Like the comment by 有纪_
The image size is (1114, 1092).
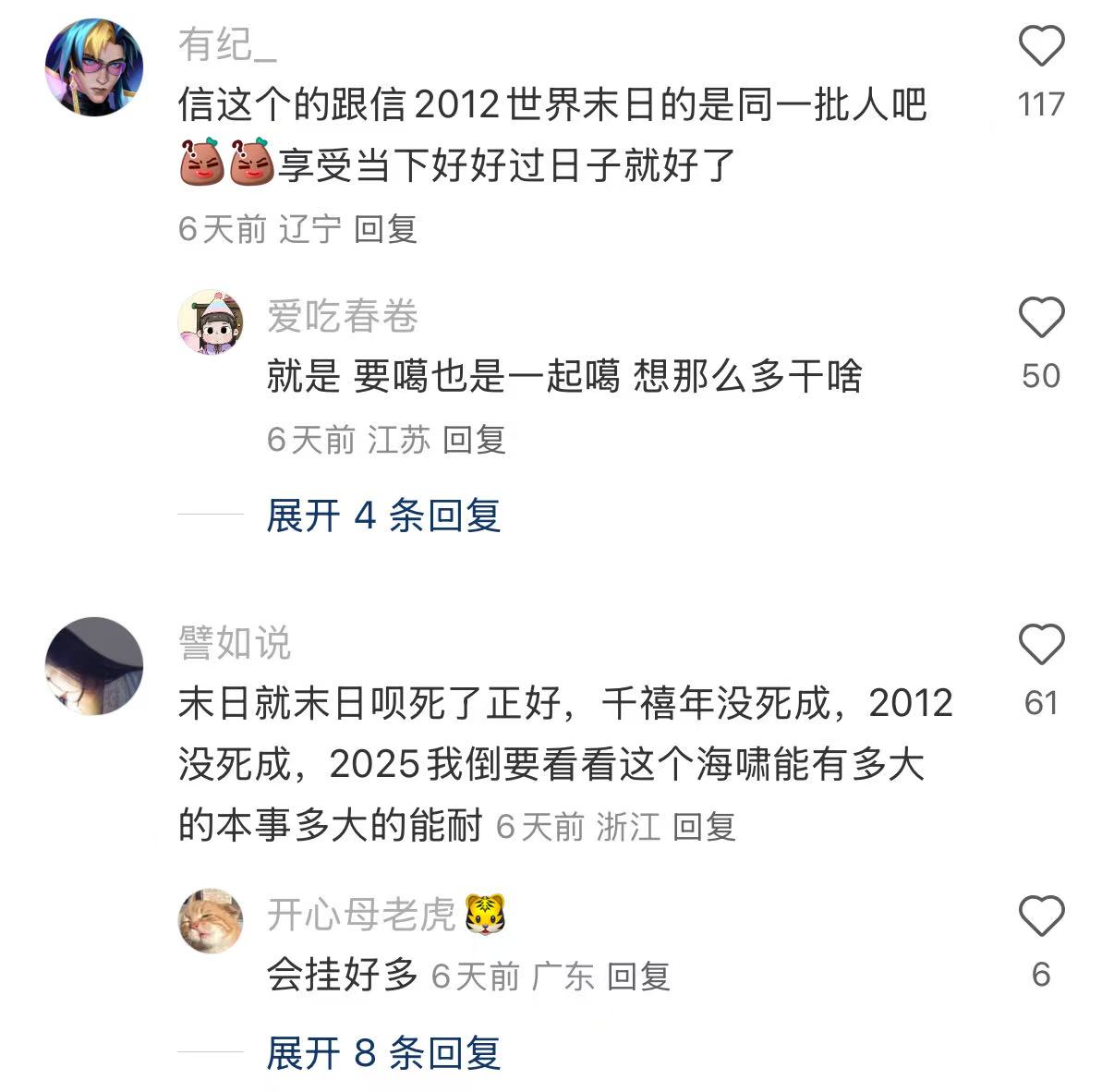tap(1041, 45)
